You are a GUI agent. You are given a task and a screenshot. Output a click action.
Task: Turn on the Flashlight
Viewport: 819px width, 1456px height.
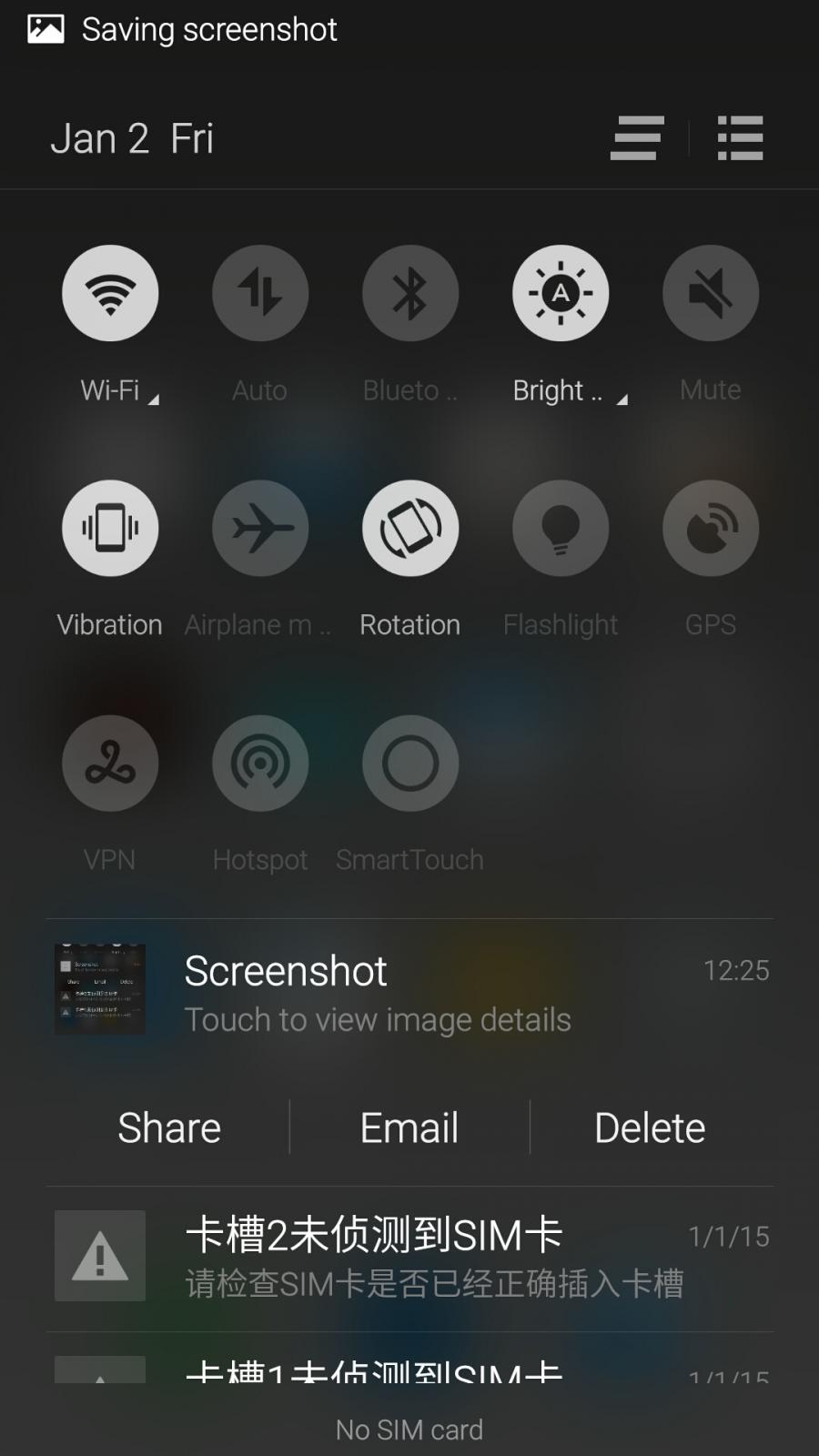pyautogui.click(x=561, y=528)
